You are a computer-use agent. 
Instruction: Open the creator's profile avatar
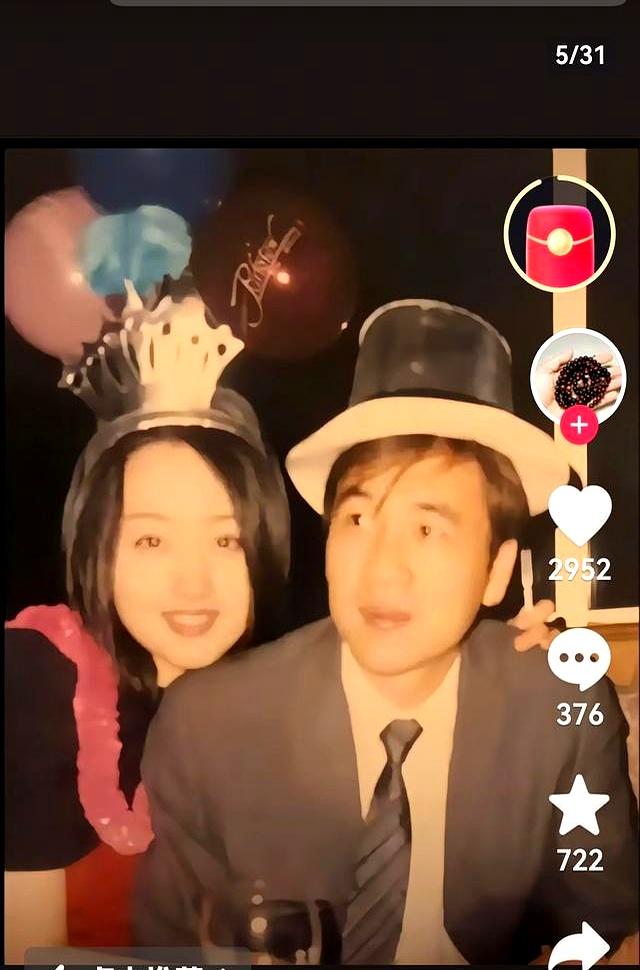click(578, 377)
